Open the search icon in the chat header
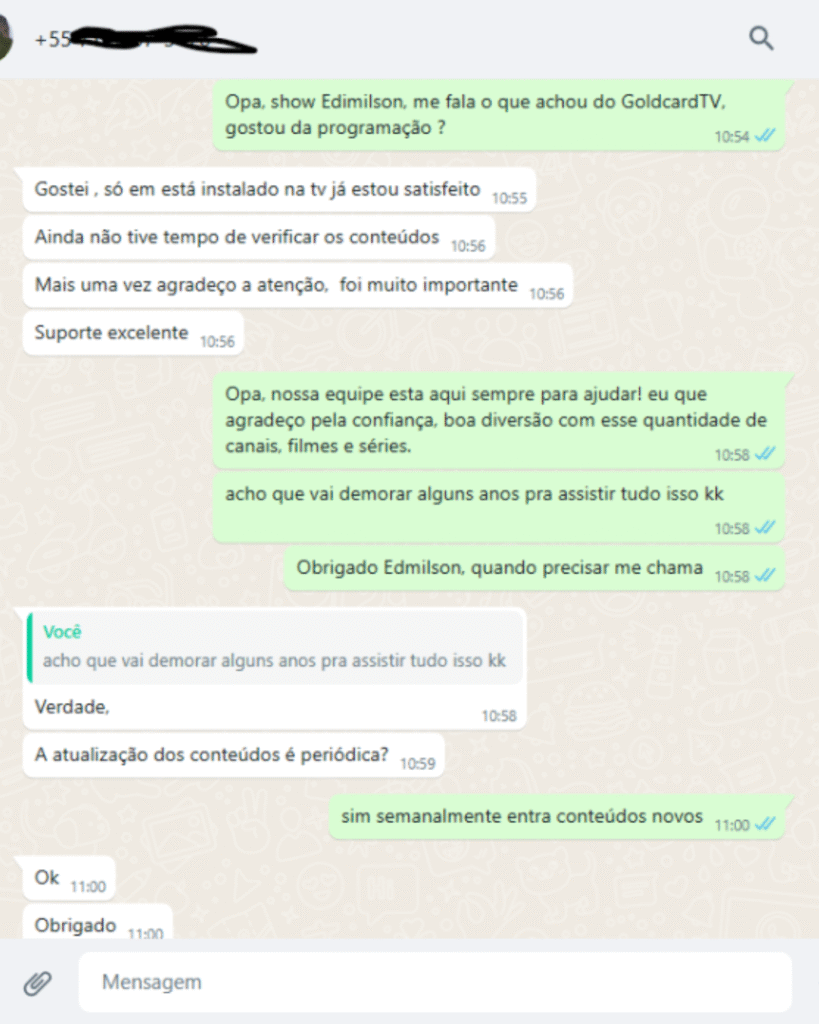Viewport: 819px width, 1024px height. click(x=761, y=38)
